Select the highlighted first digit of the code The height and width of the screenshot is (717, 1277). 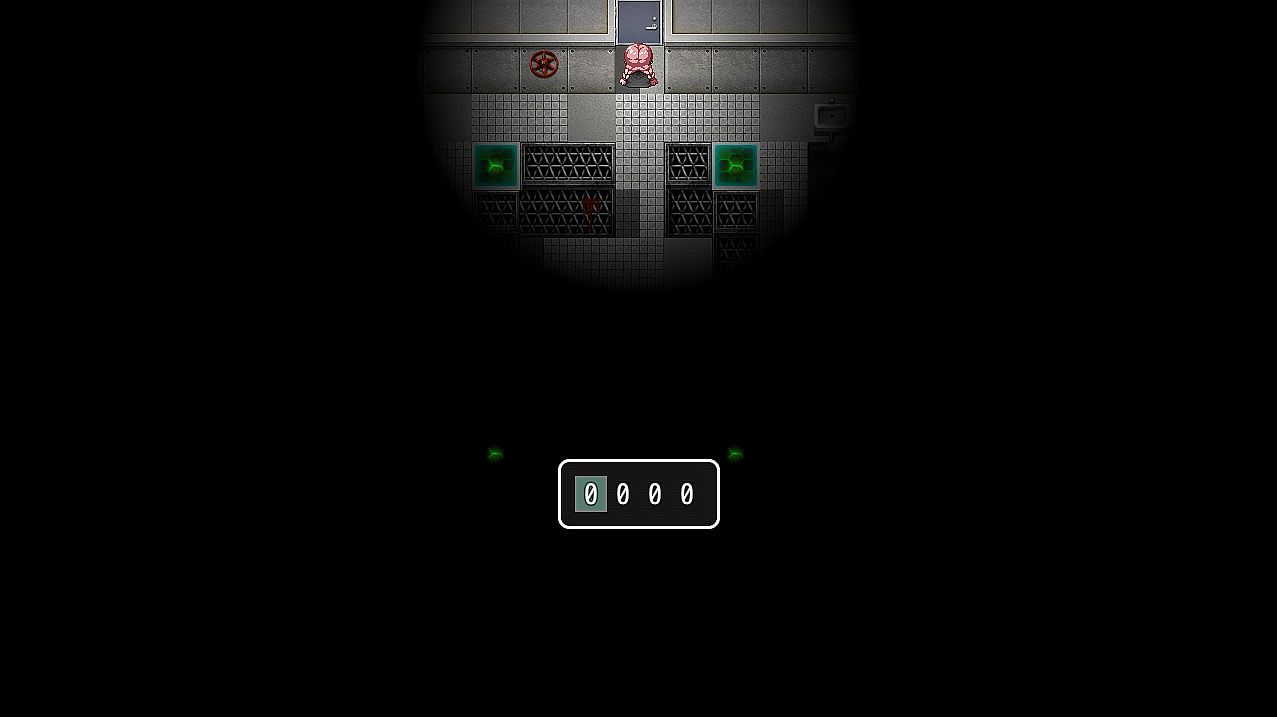(590, 494)
